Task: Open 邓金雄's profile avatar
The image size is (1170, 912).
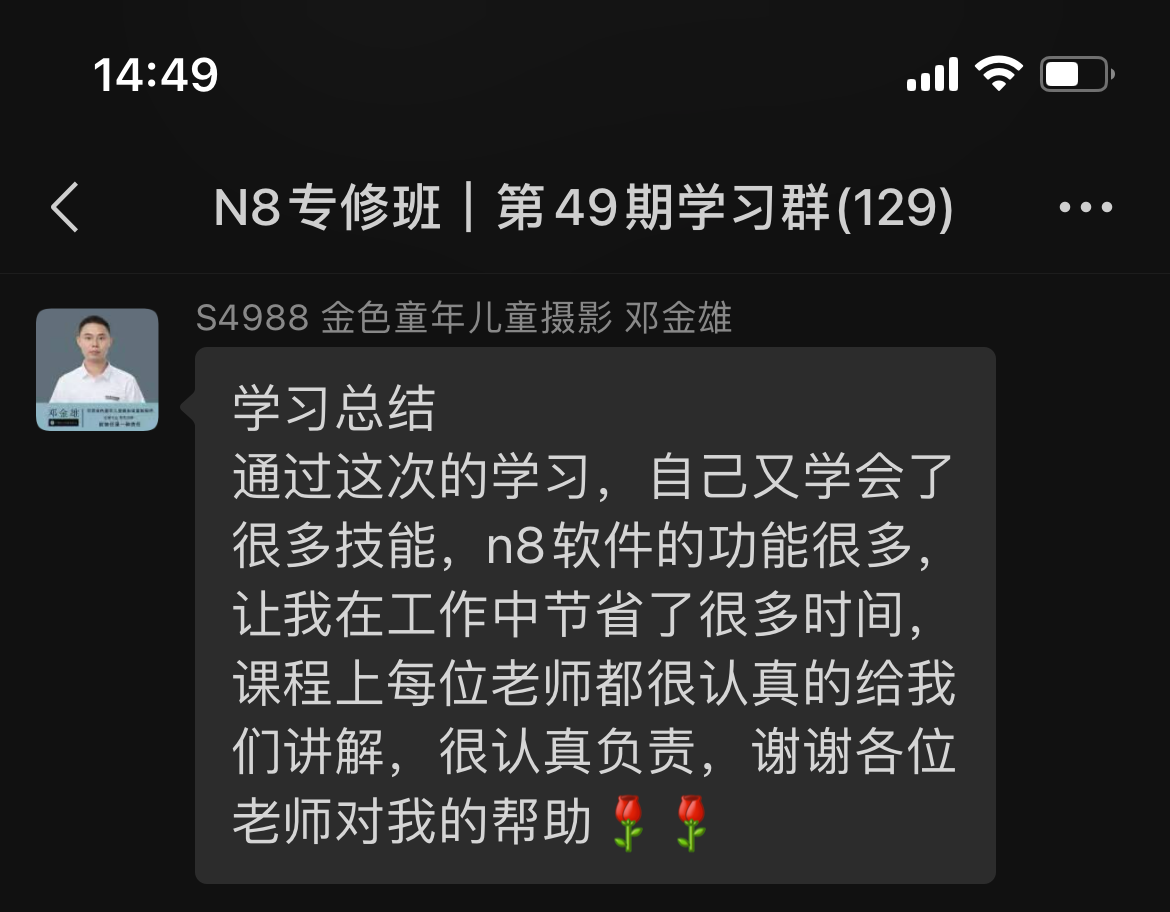Action: pyautogui.click(x=97, y=370)
